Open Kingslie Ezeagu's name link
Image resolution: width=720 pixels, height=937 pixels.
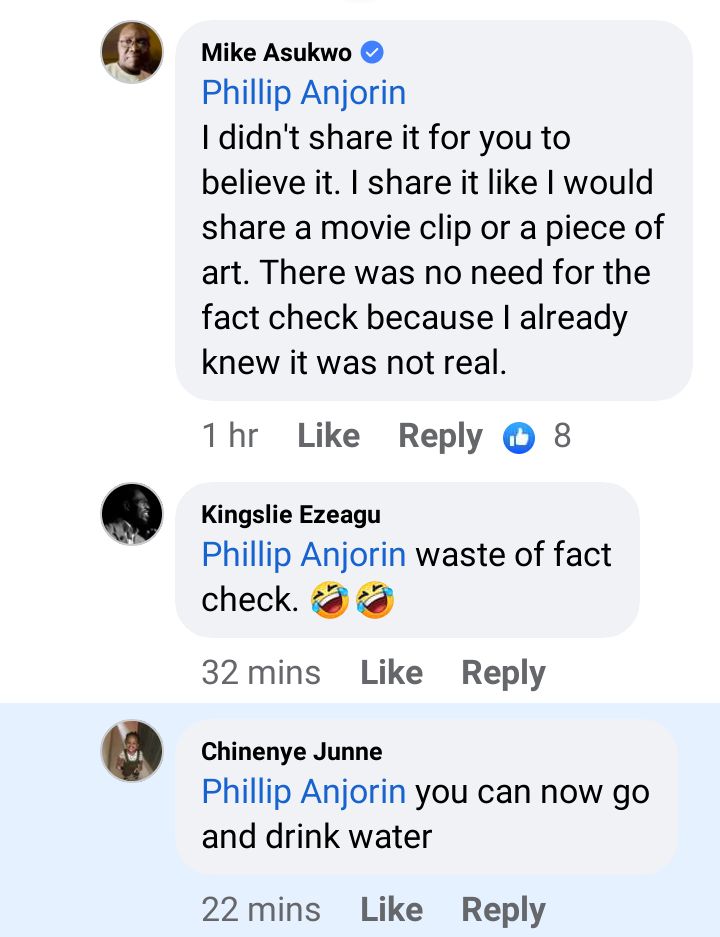point(290,515)
